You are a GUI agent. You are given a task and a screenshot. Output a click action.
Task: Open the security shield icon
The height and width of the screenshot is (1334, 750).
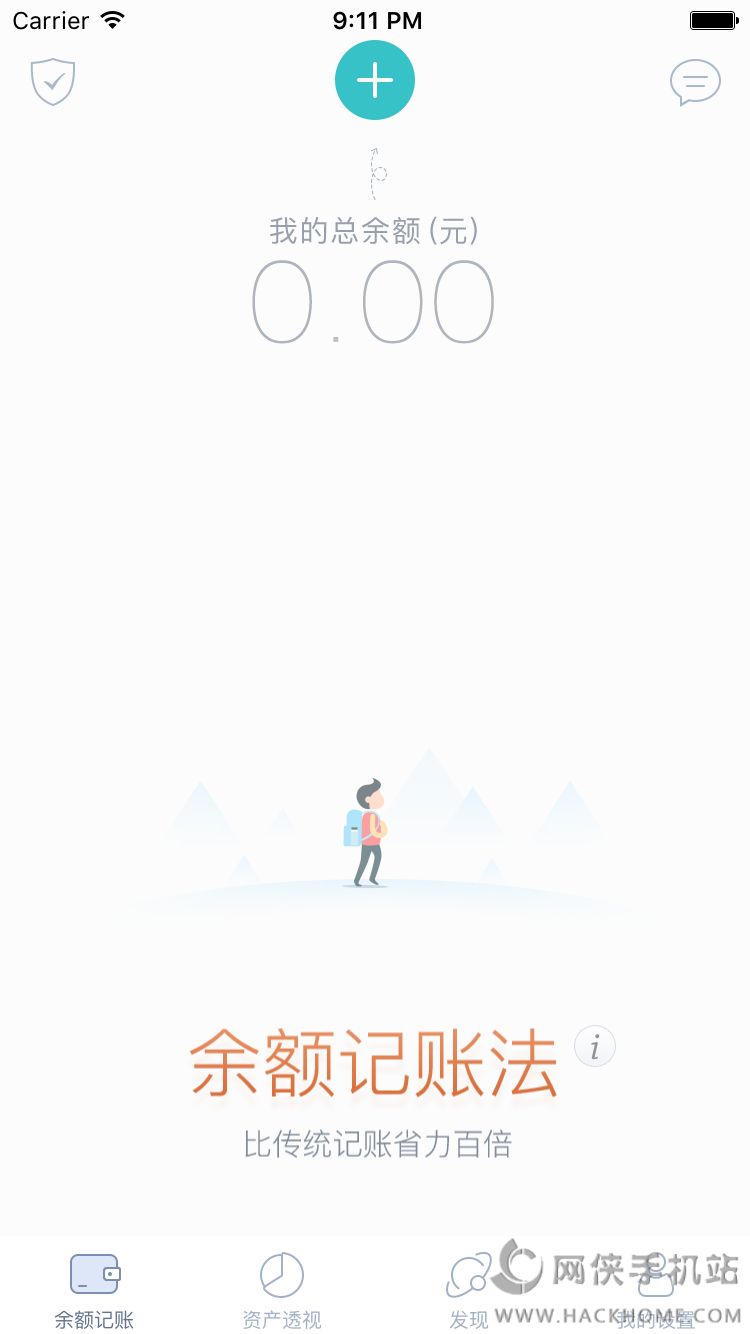tap(53, 81)
